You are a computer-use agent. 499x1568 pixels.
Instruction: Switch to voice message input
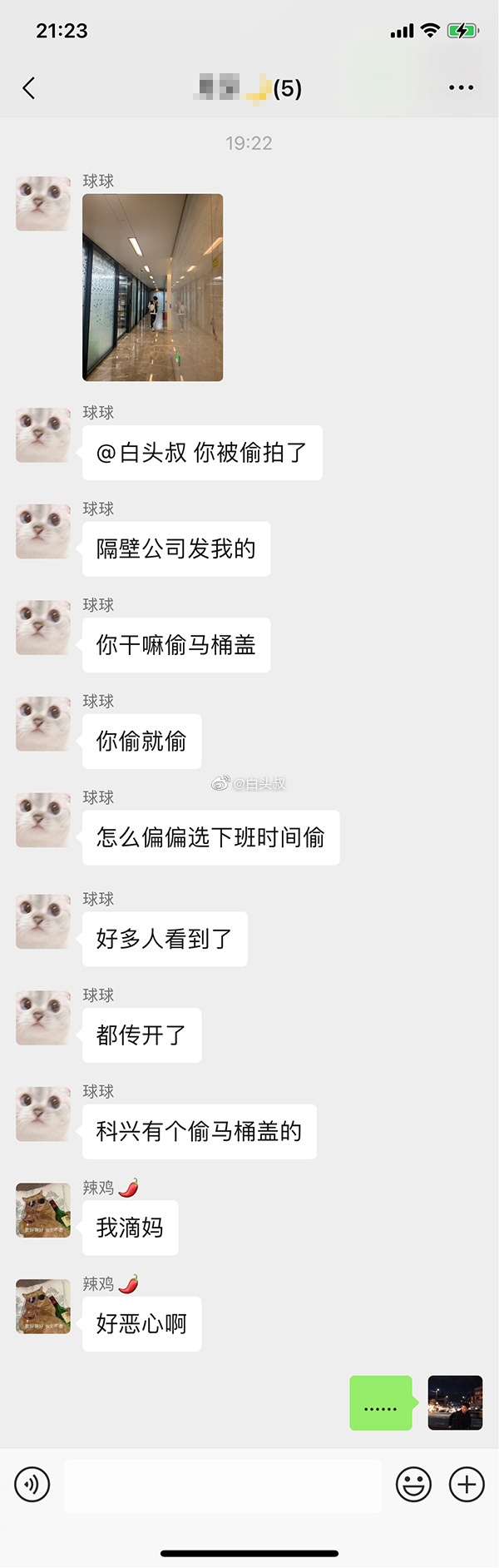pos(32,1484)
